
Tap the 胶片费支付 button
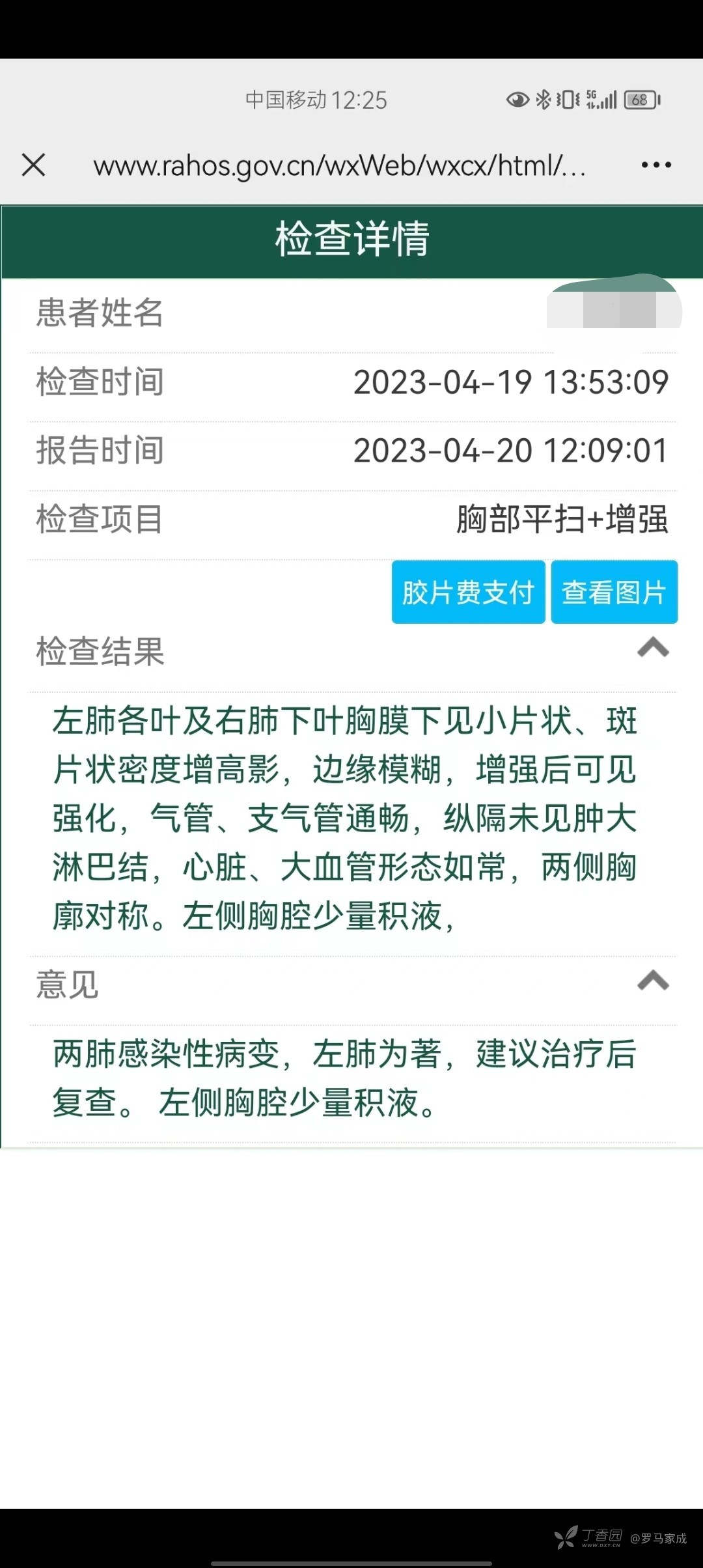point(468,592)
